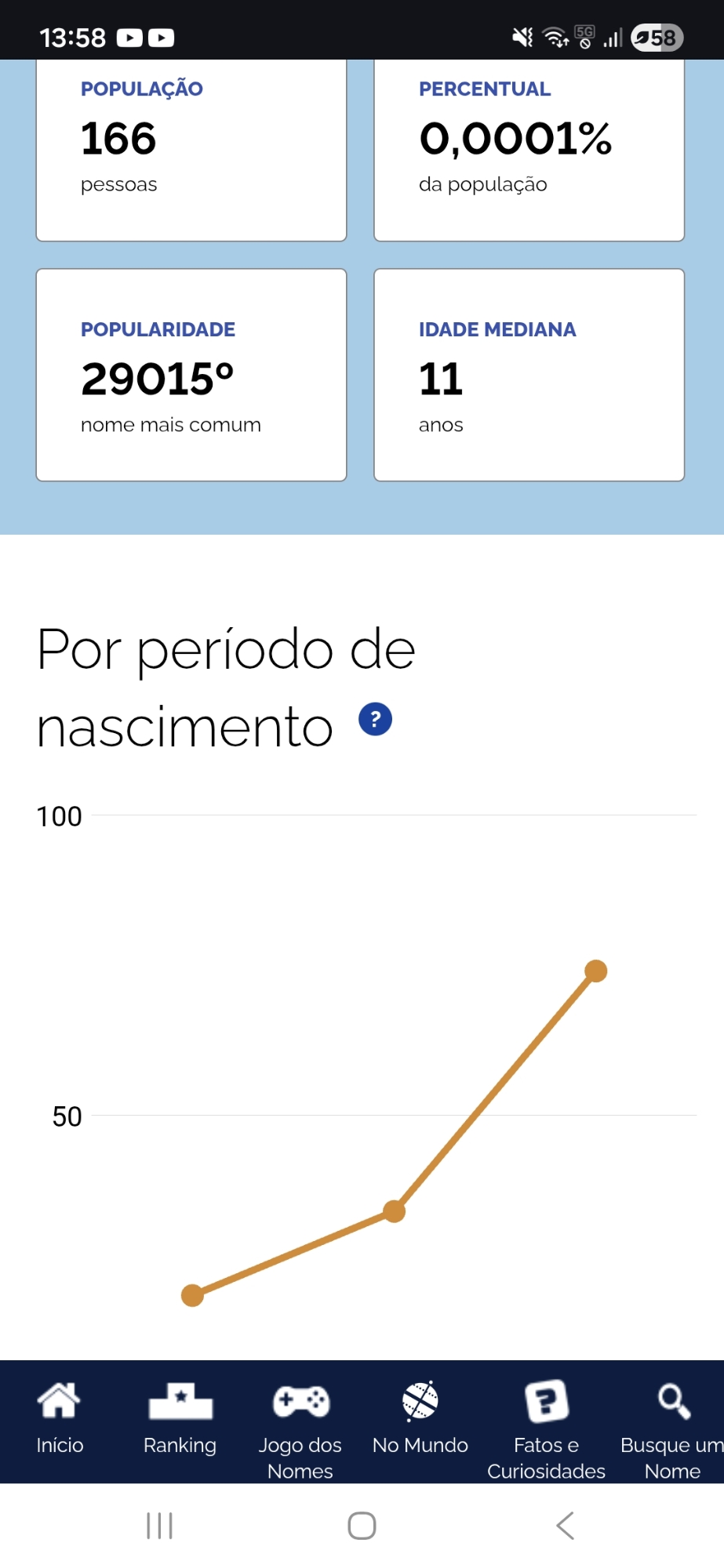Go to the Início tab

coord(60,1419)
